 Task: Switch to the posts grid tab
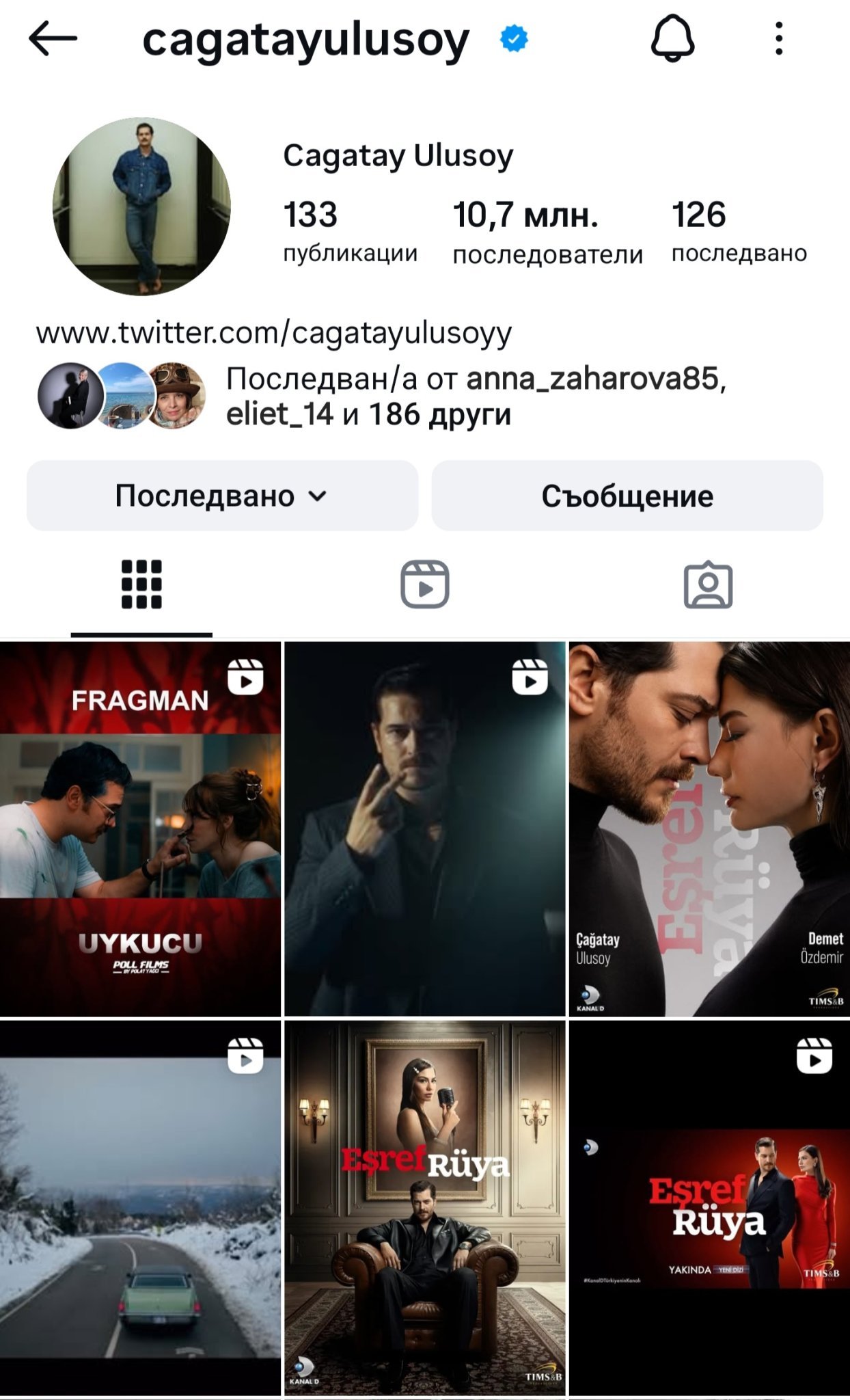(x=141, y=584)
